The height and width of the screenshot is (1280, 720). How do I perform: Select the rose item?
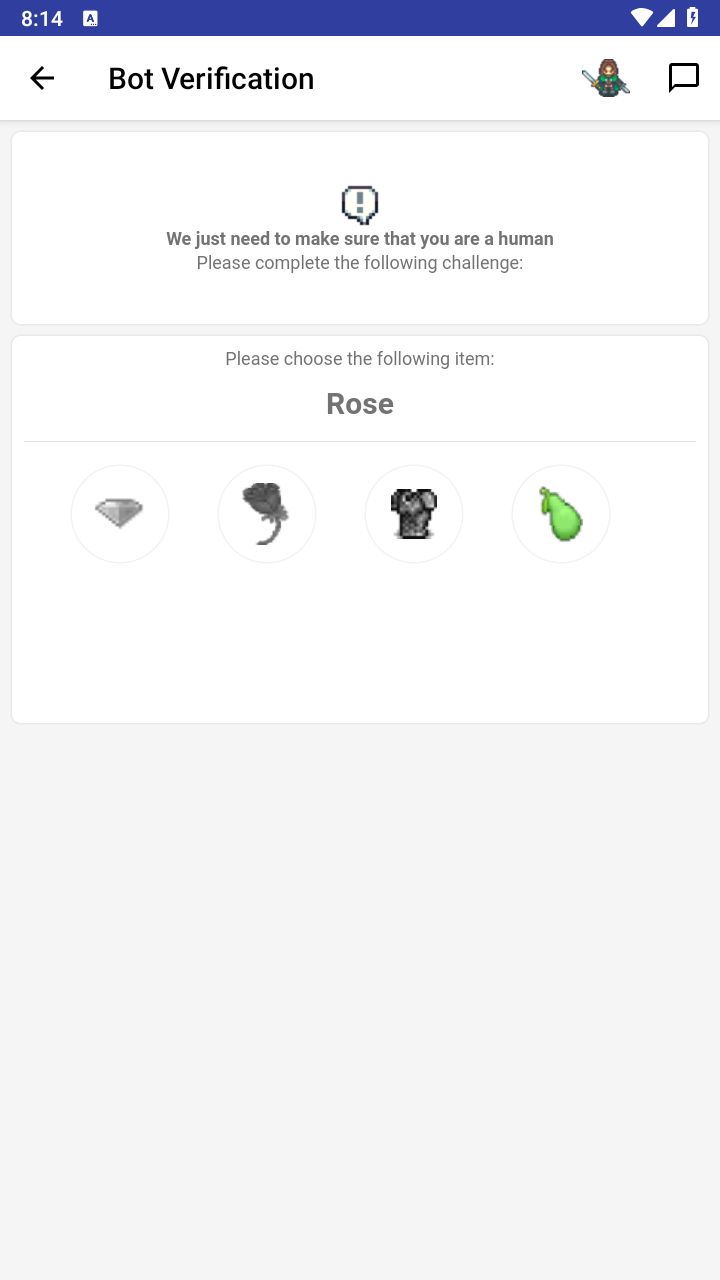pyautogui.click(x=267, y=514)
